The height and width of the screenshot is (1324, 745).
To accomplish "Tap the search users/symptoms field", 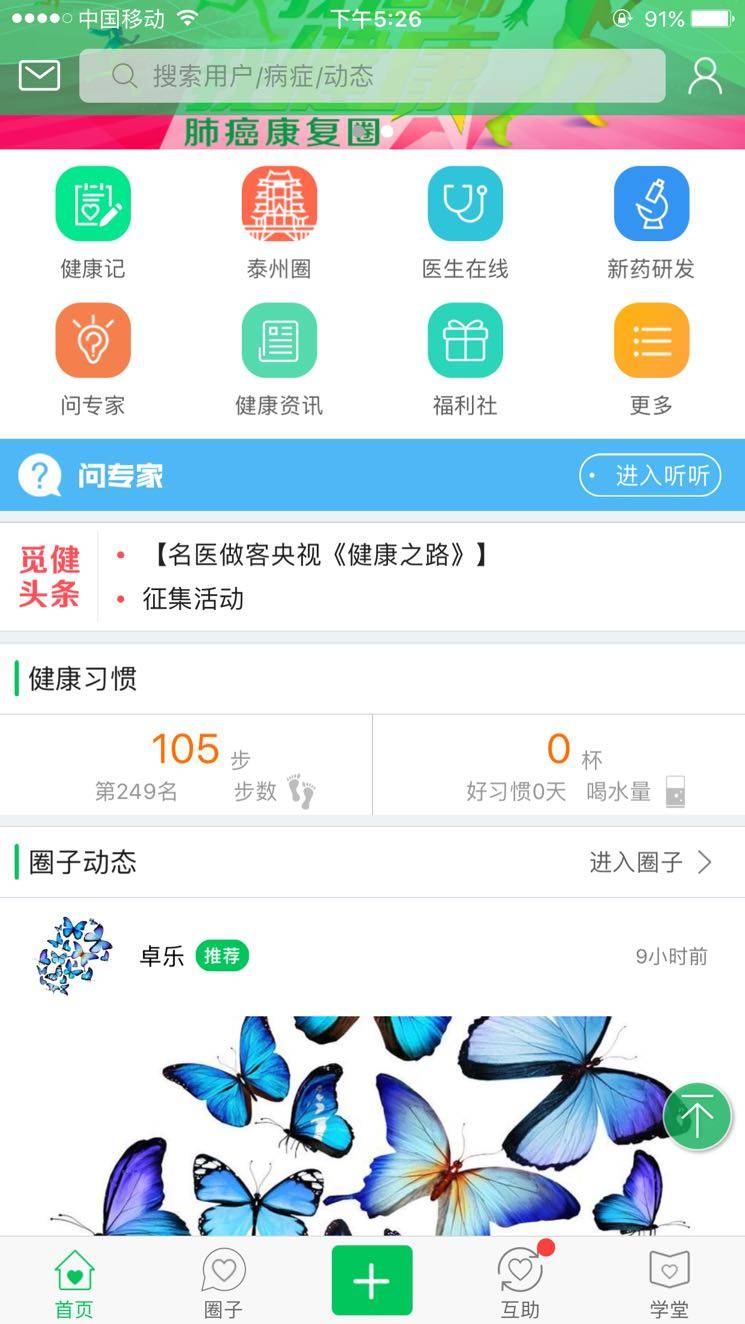I will click(x=372, y=76).
